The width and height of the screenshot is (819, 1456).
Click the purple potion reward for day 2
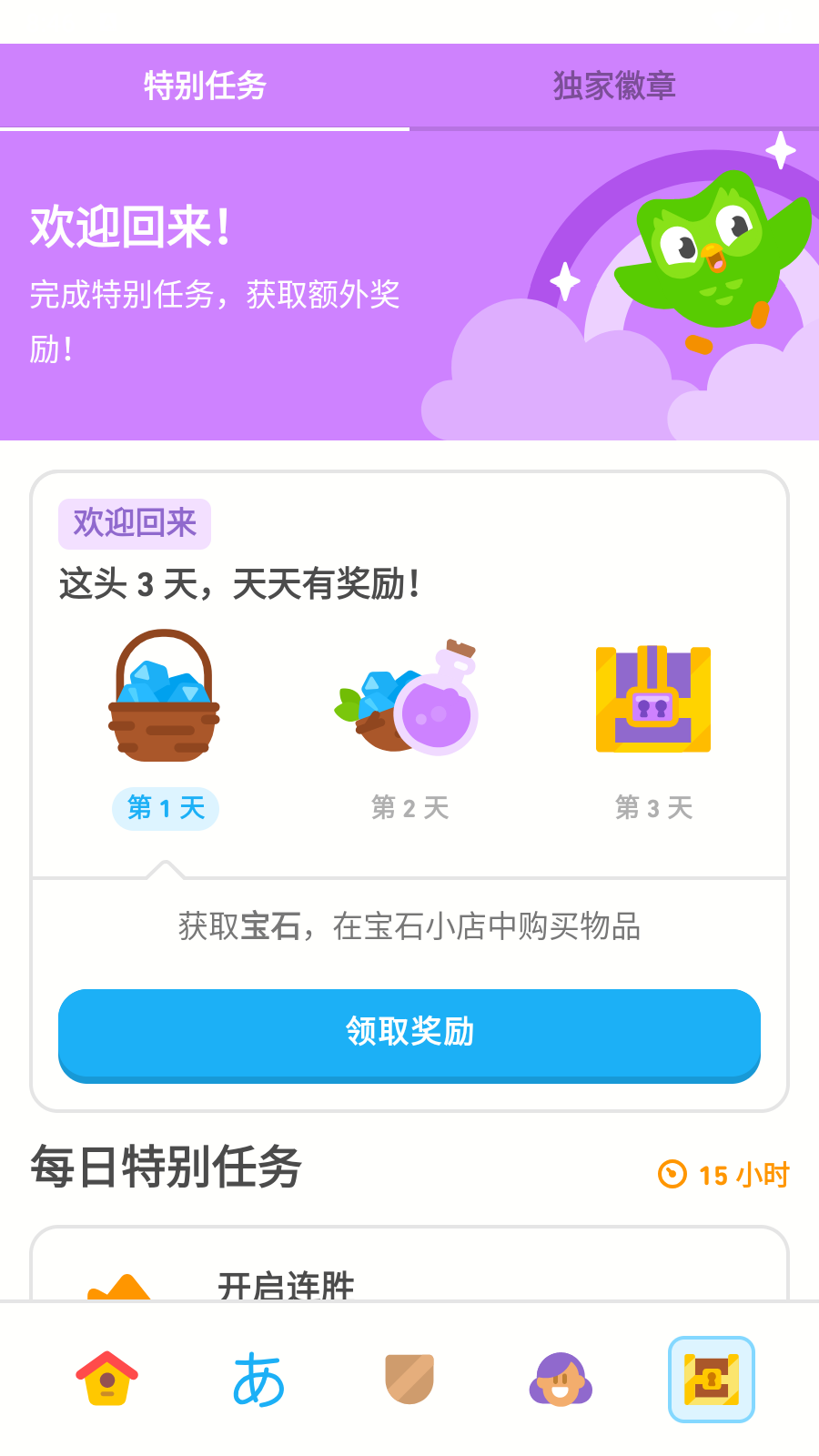(408, 705)
